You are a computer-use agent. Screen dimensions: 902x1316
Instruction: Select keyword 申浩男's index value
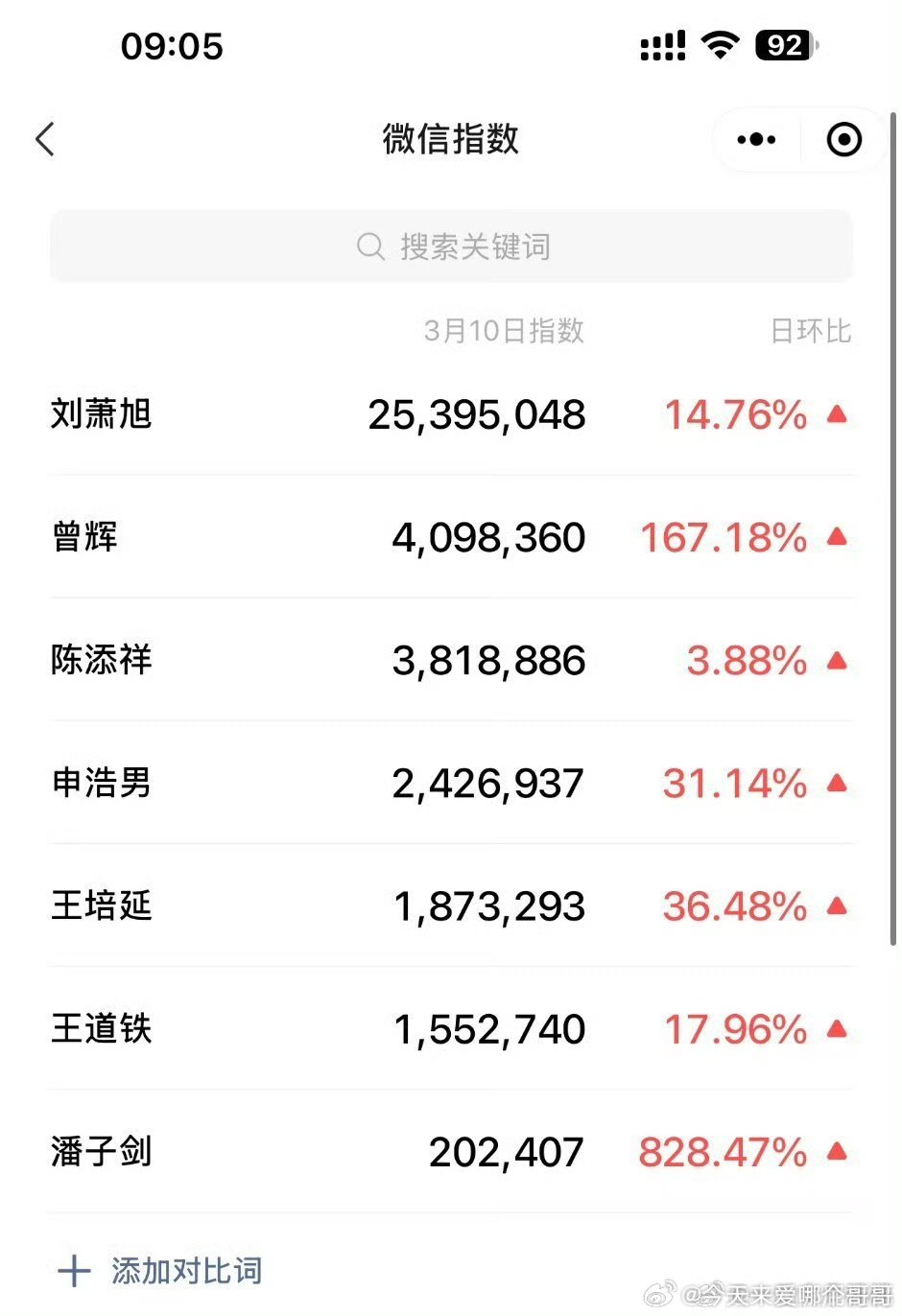click(x=486, y=784)
